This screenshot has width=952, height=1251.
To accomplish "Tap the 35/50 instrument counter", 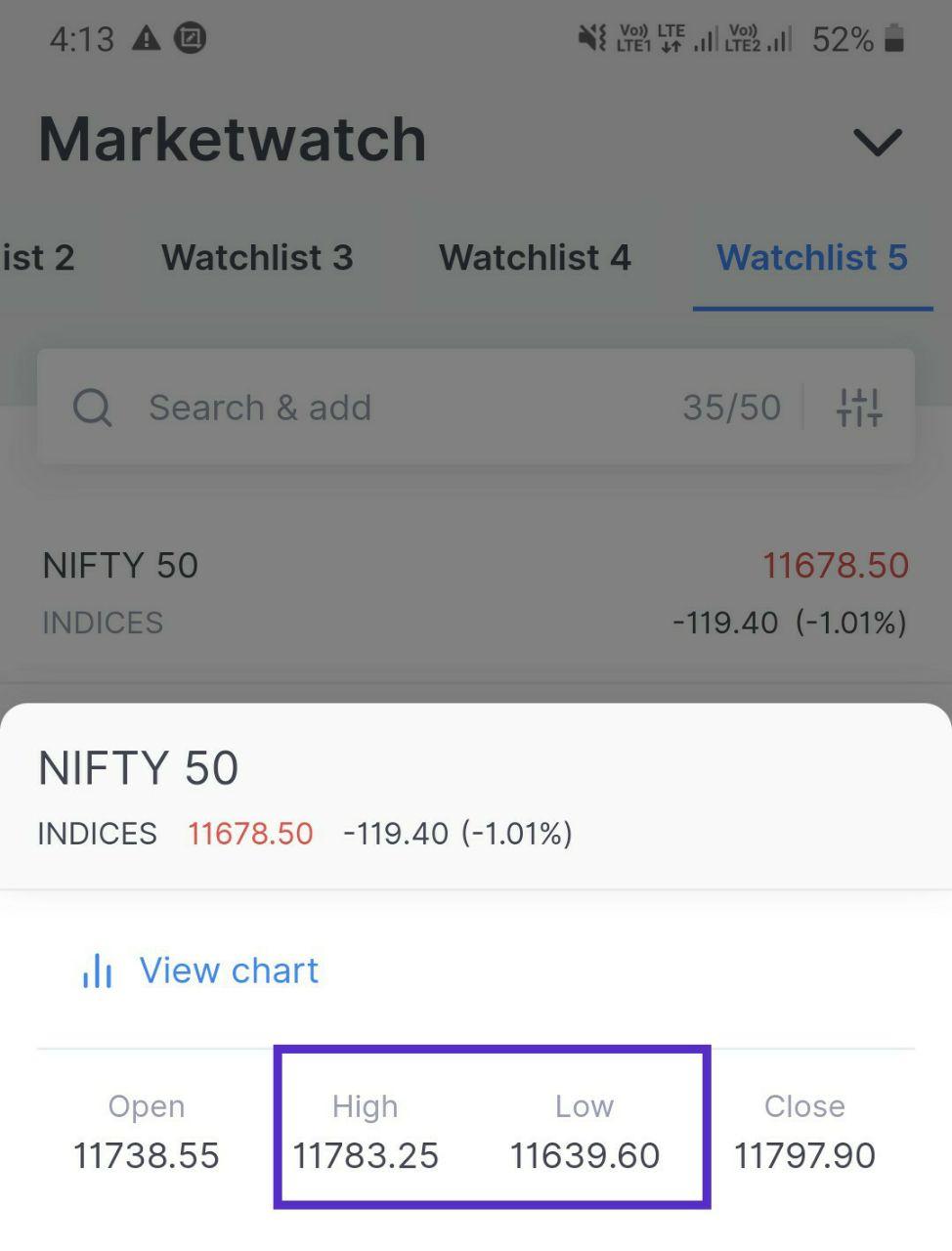I will pos(731,408).
